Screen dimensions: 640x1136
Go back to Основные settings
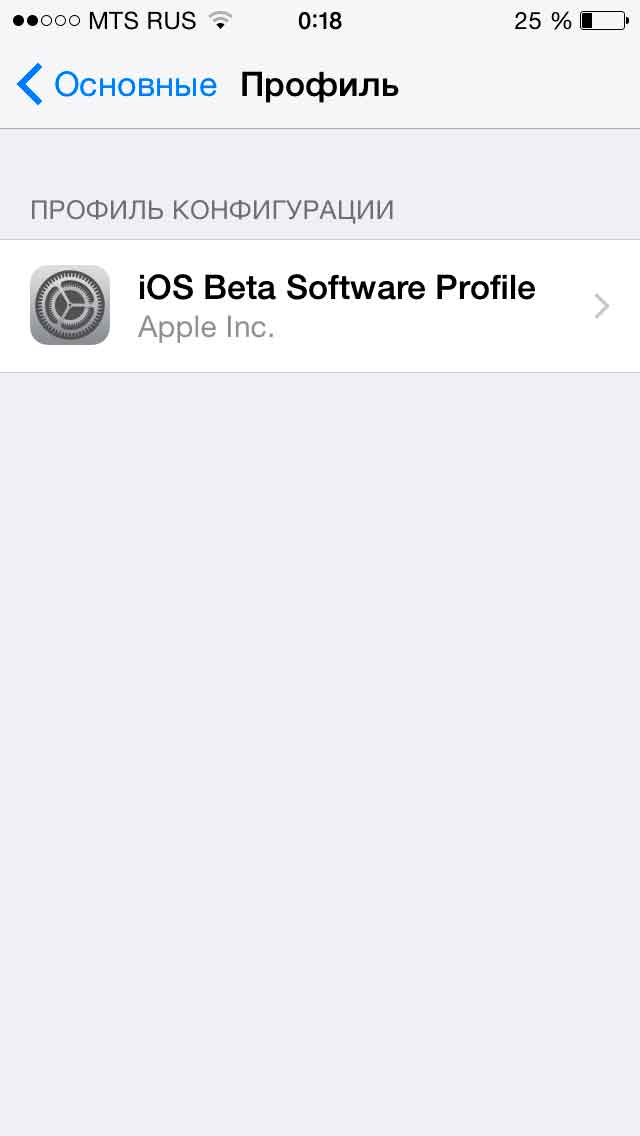pyautogui.click(x=117, y=85)
